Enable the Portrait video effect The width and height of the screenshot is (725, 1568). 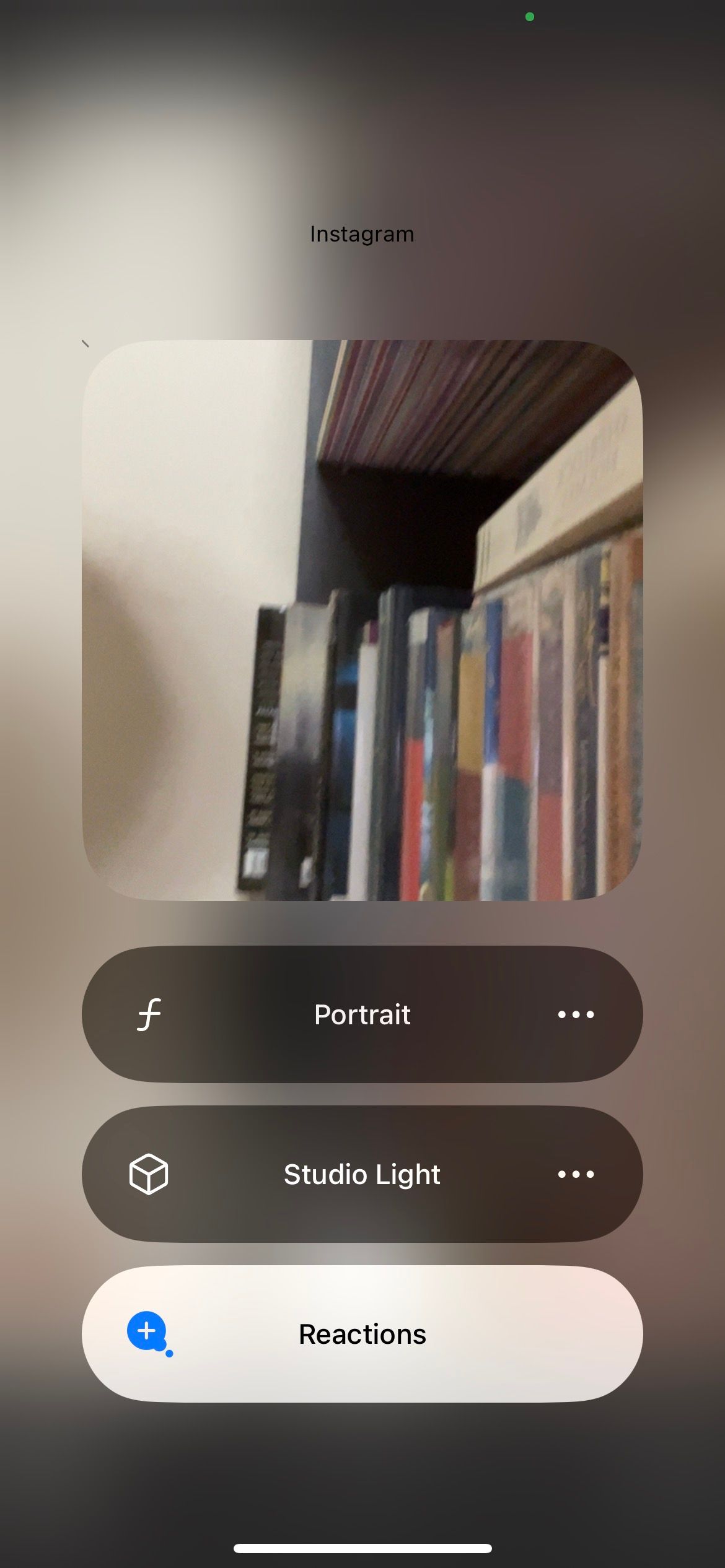362,1014
